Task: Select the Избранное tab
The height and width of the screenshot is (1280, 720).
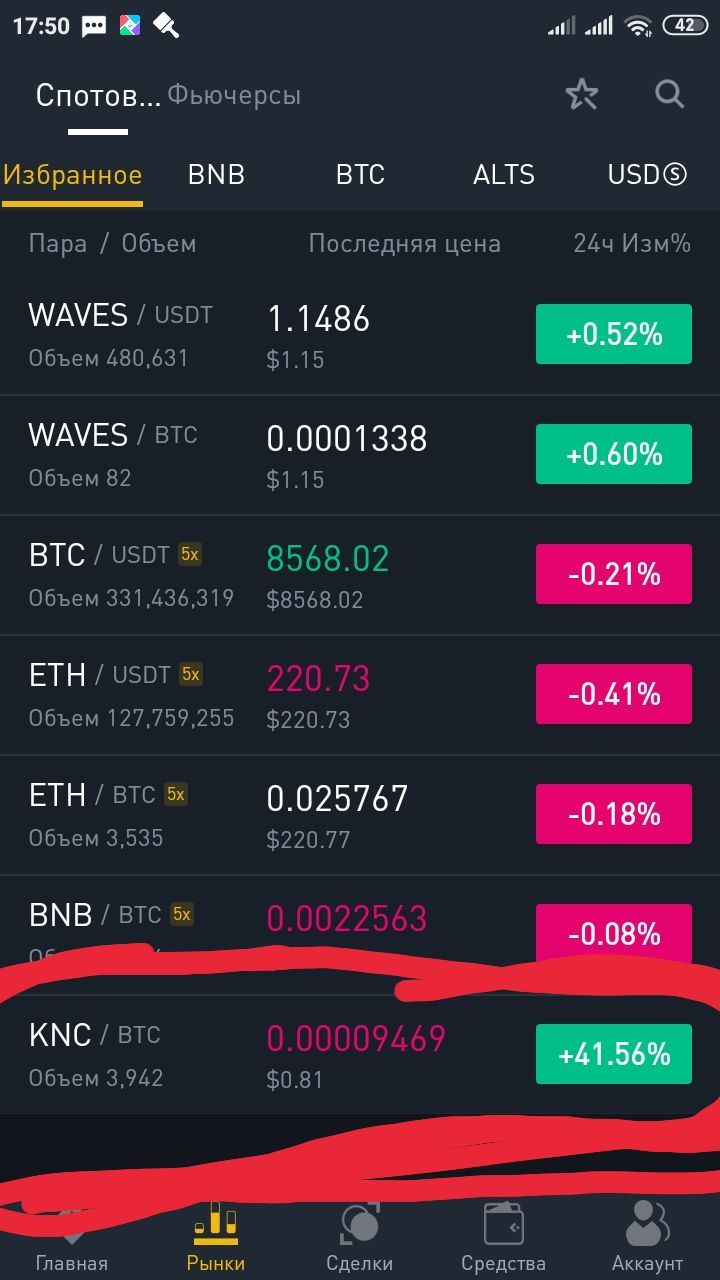Action: (72, 175)
